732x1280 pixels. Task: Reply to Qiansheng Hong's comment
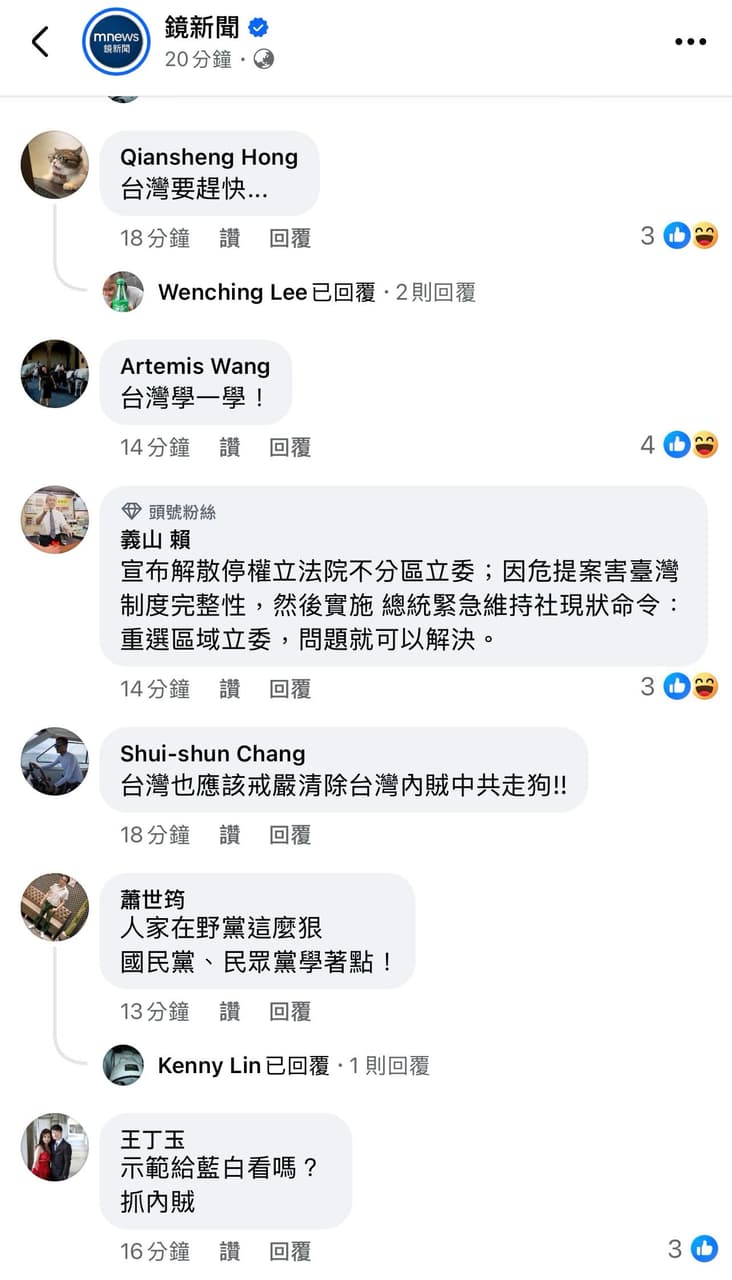pyautogui.click(x=290, y=238)
